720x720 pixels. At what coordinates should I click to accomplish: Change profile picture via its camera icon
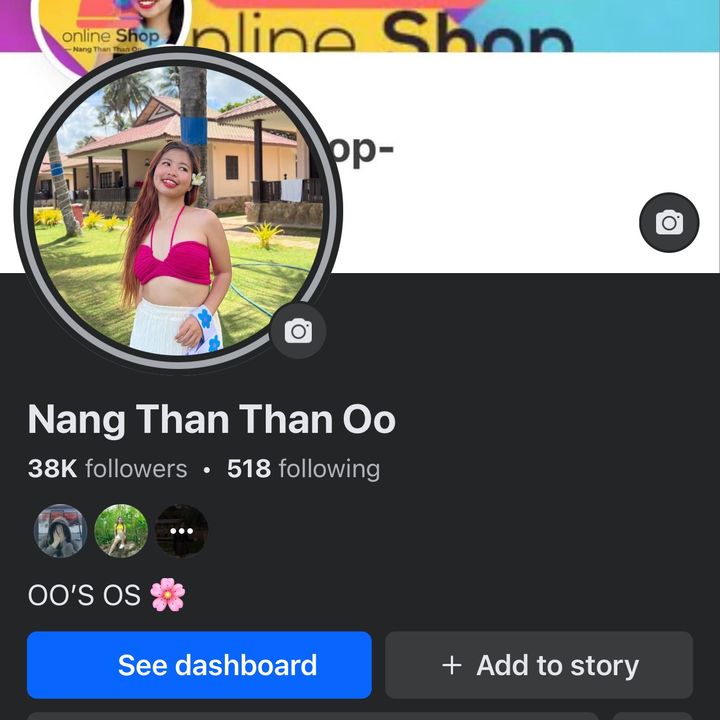298,331
